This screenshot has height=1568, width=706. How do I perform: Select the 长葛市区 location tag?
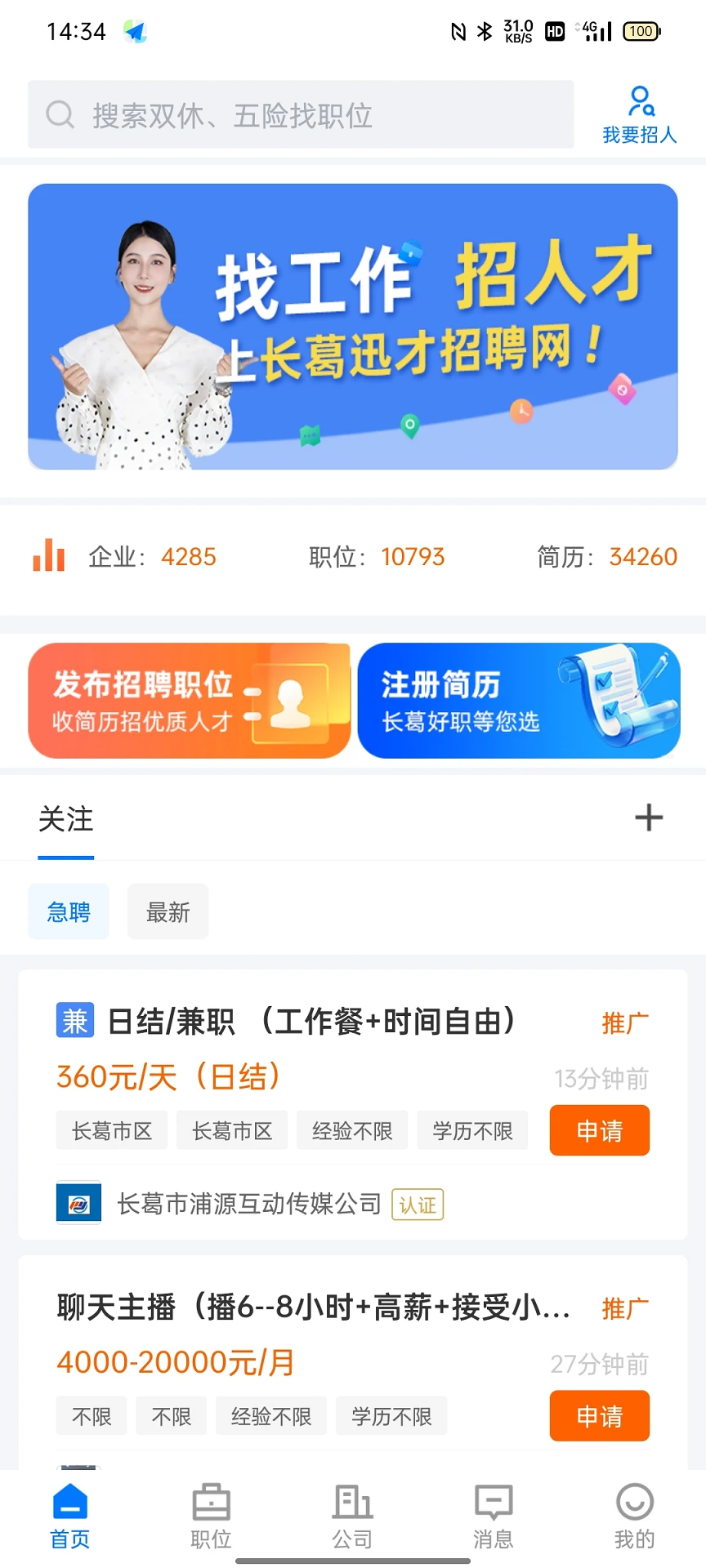click(111, 1130)
